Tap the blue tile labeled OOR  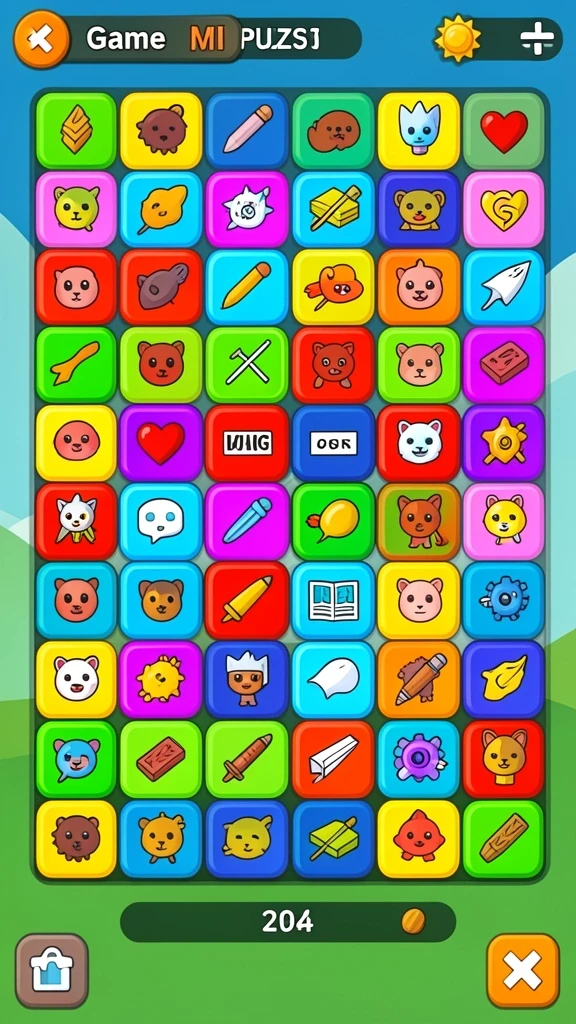(x=333, y=443)
